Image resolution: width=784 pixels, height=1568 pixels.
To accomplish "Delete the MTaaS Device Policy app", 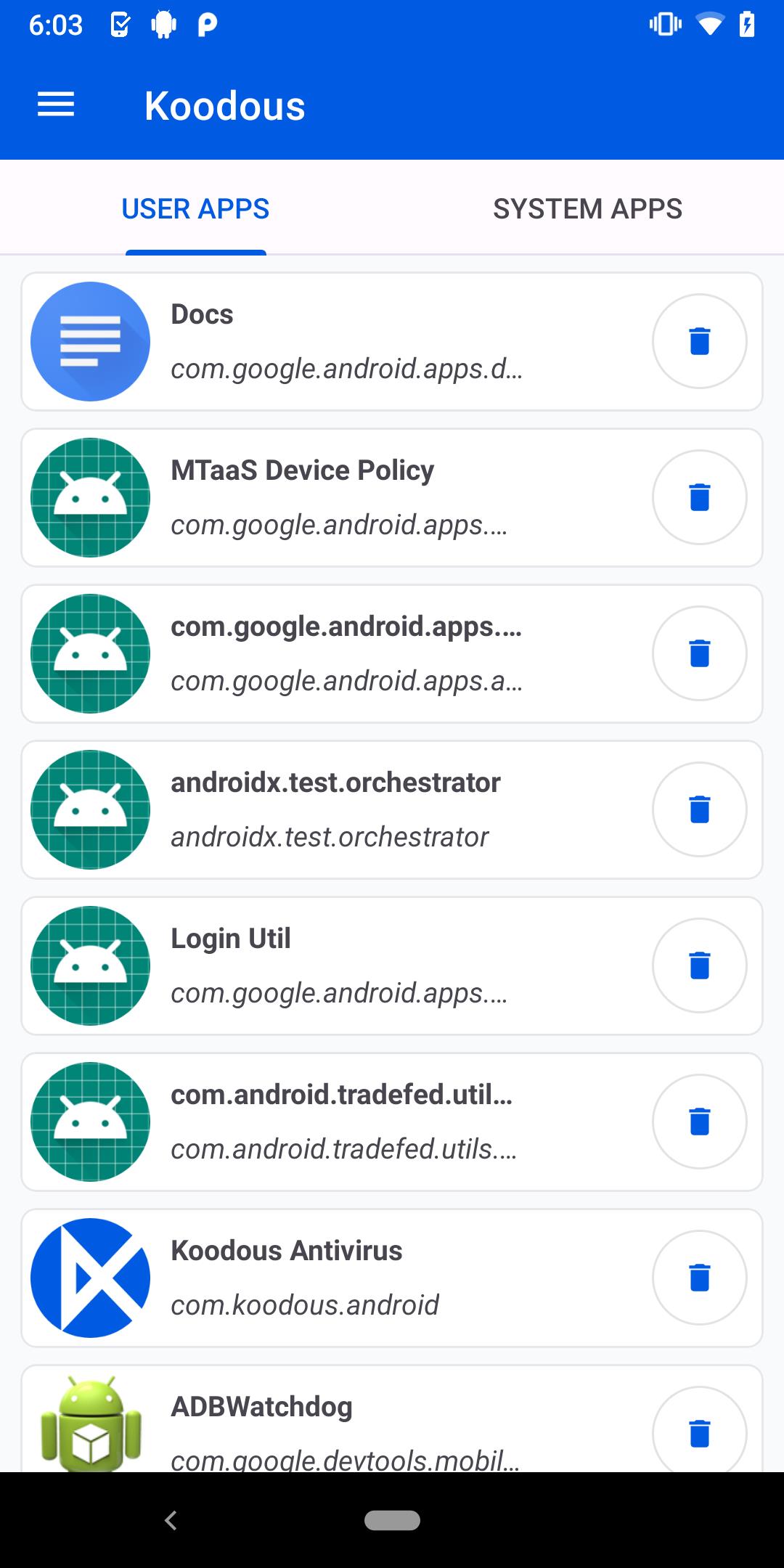I will (x=699, y=497).
